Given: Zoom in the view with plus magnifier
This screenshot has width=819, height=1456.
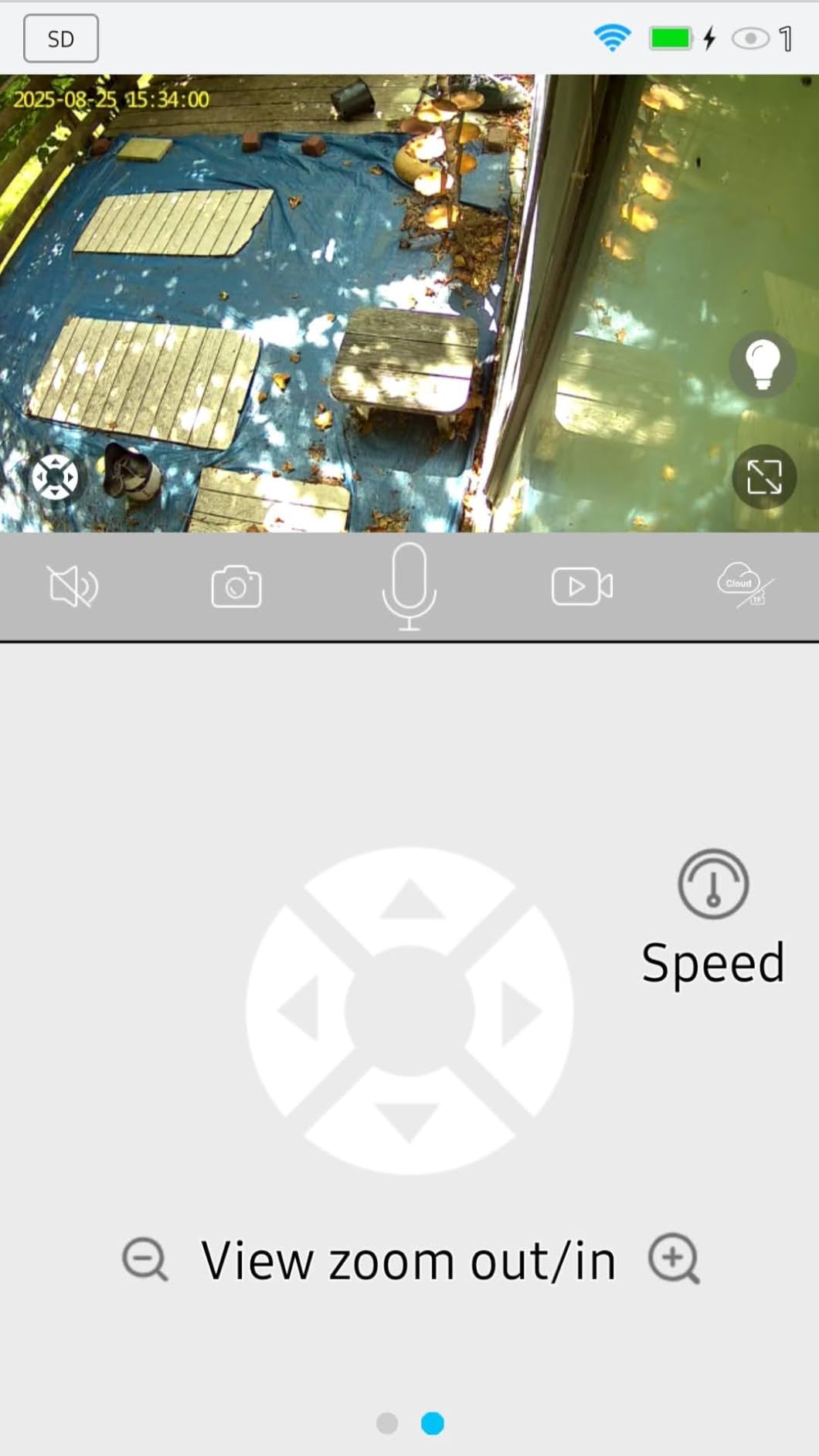Looking at the screenshot, I should click(x=675, y=1259).
